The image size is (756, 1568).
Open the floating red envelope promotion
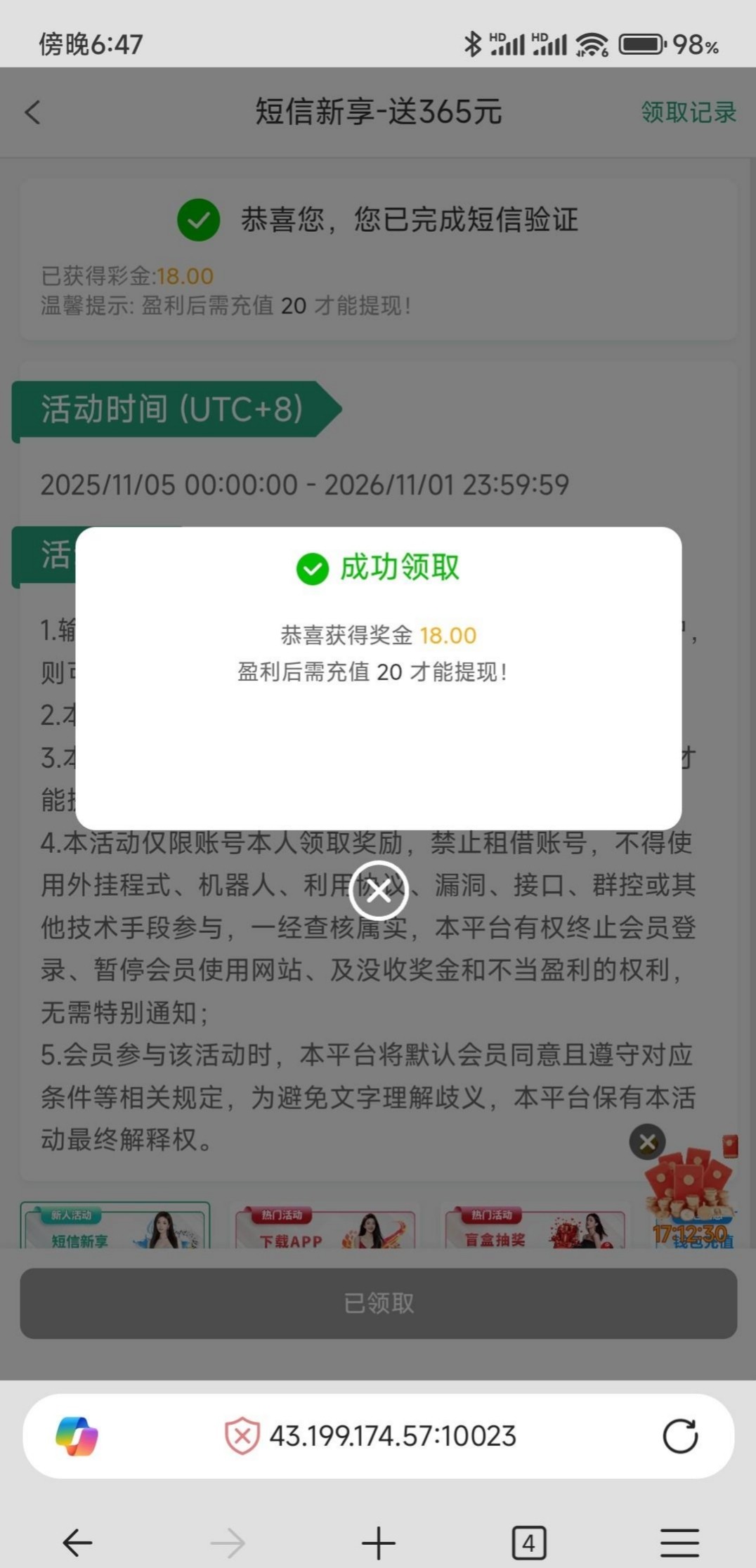(692, 1194)
